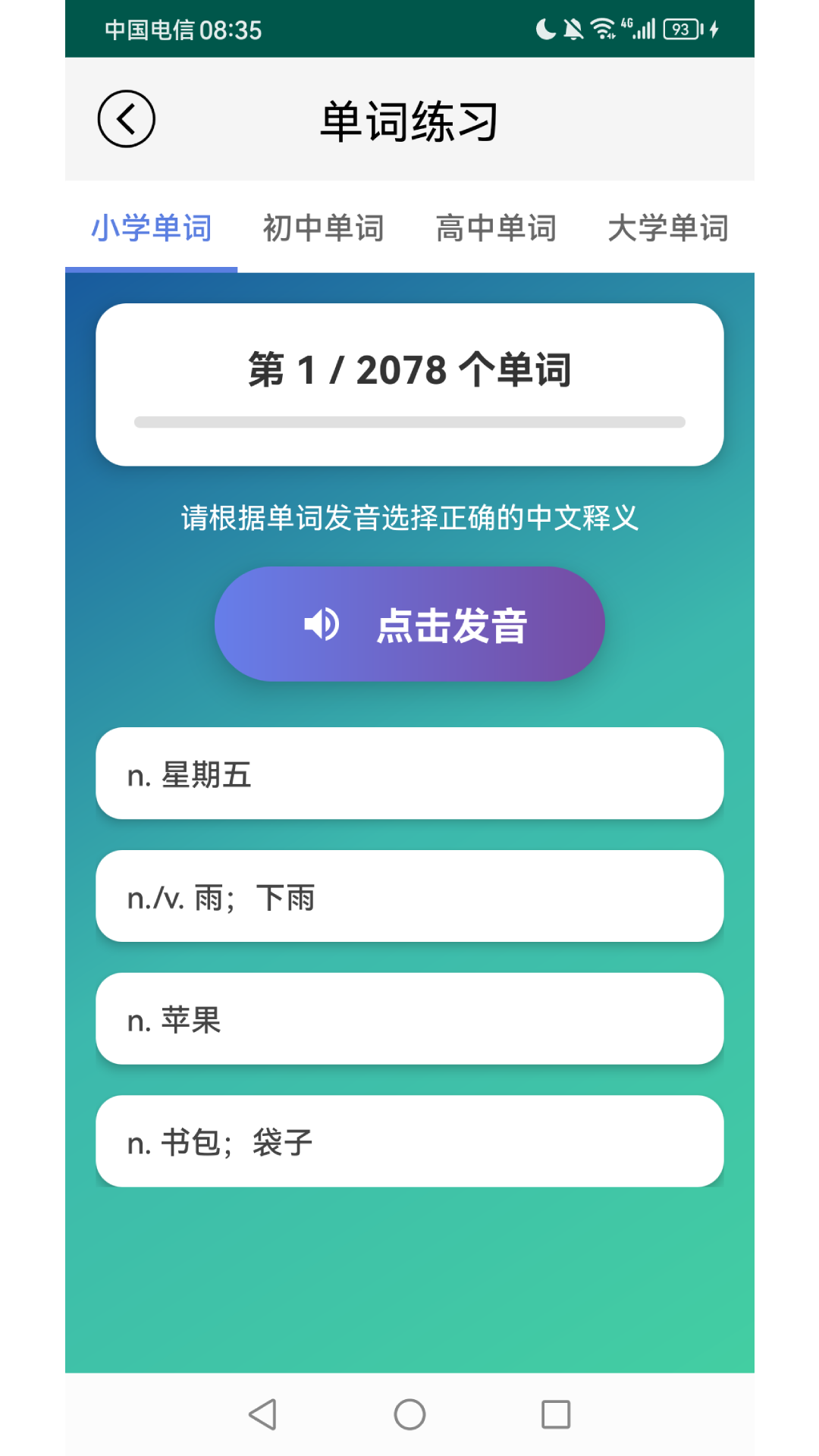Tap the back arrow to exit 单词练习
The height and width of the screenshot is (1456, 819).
tap(127, 119)
